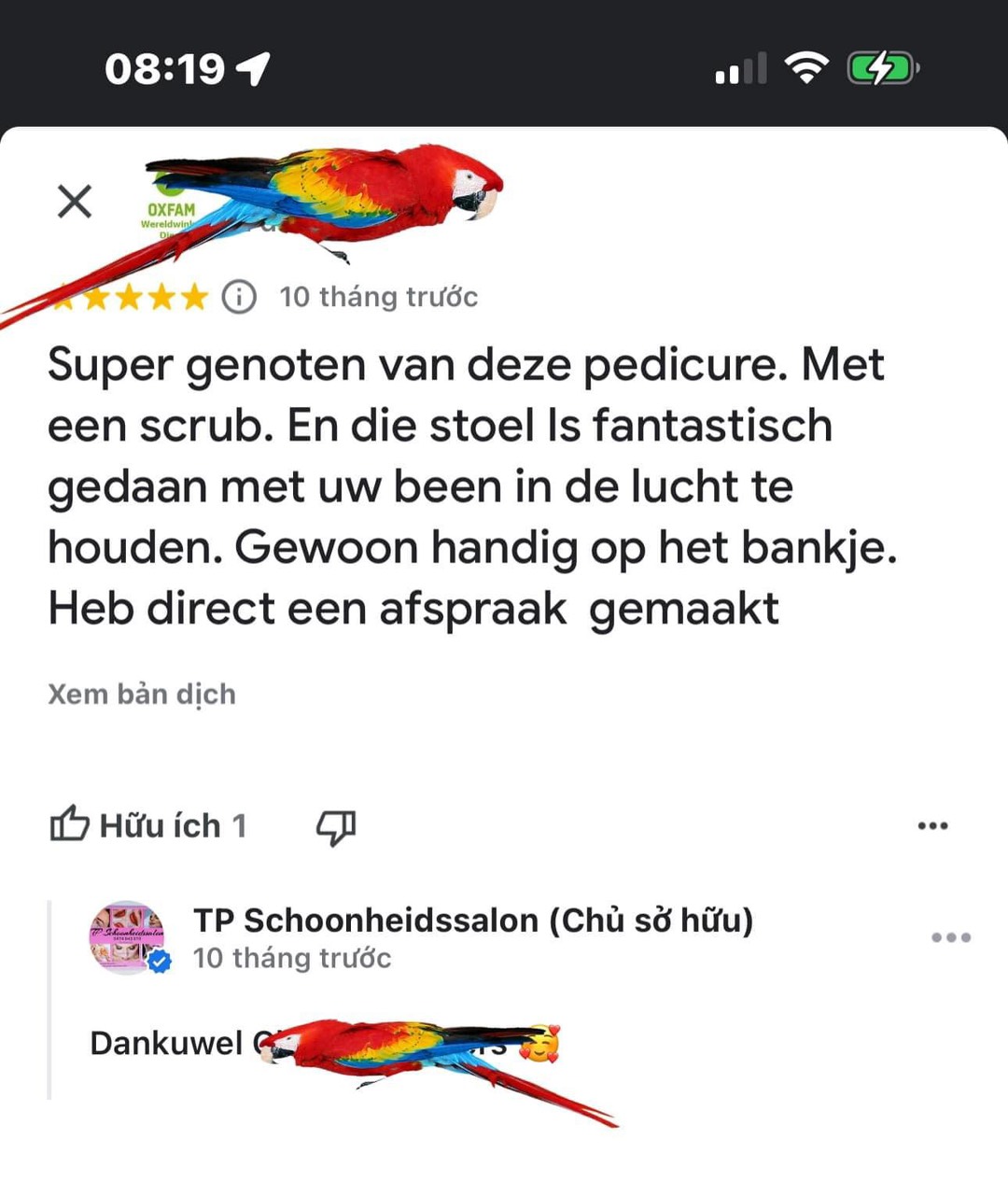Open the rating info icon
This screenshot has height=1195, width=1008.
tap(239, 297)
